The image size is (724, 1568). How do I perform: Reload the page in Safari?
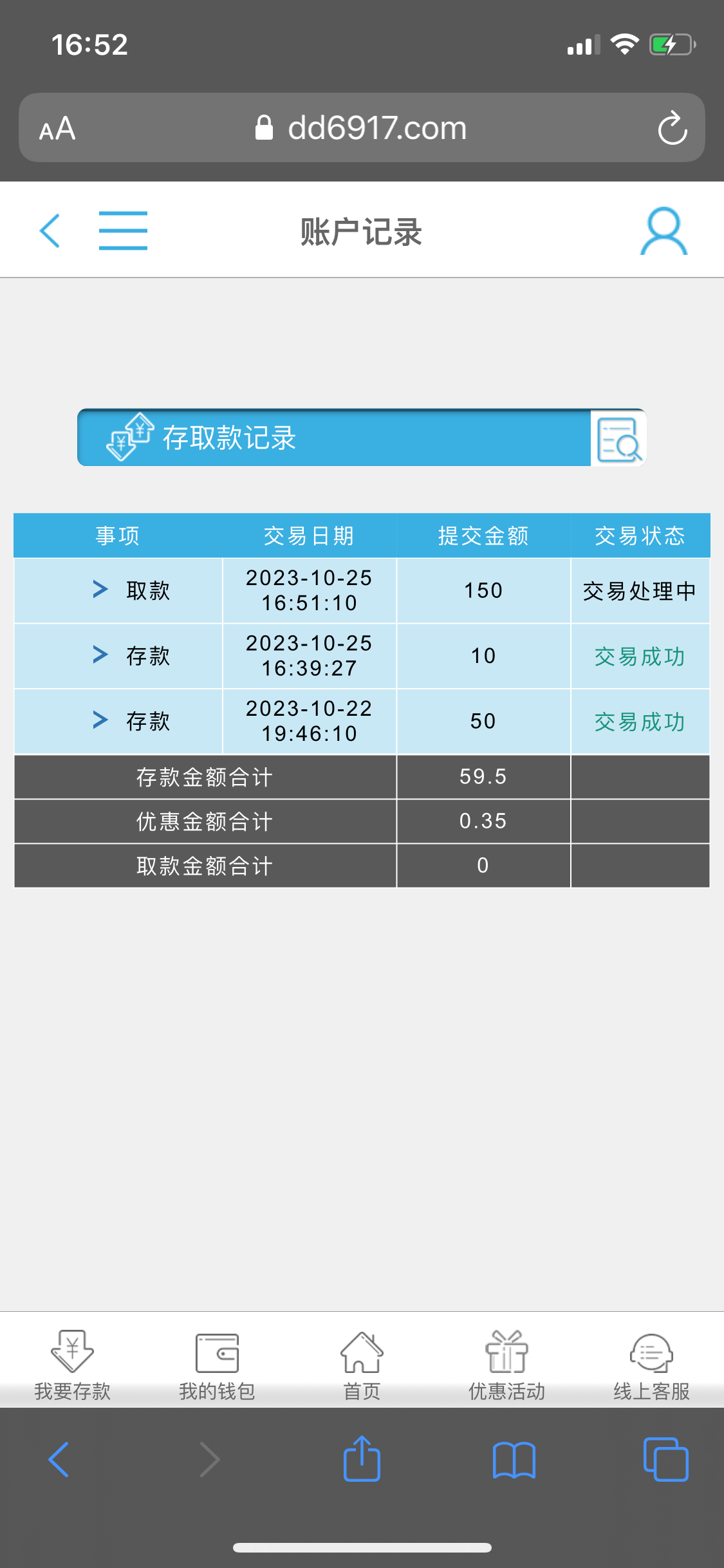coord(672,128)
